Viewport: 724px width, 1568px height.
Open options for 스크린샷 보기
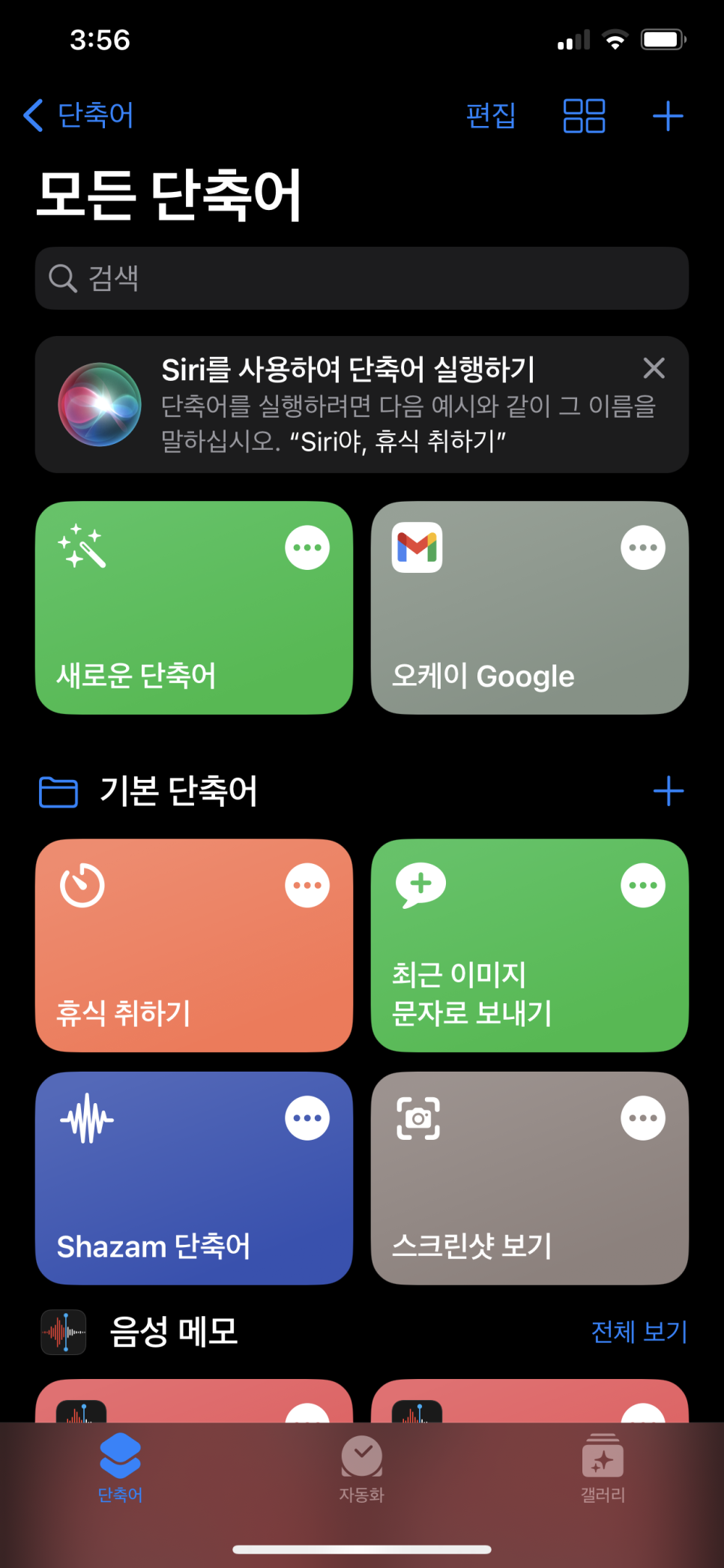point(642,1118)
